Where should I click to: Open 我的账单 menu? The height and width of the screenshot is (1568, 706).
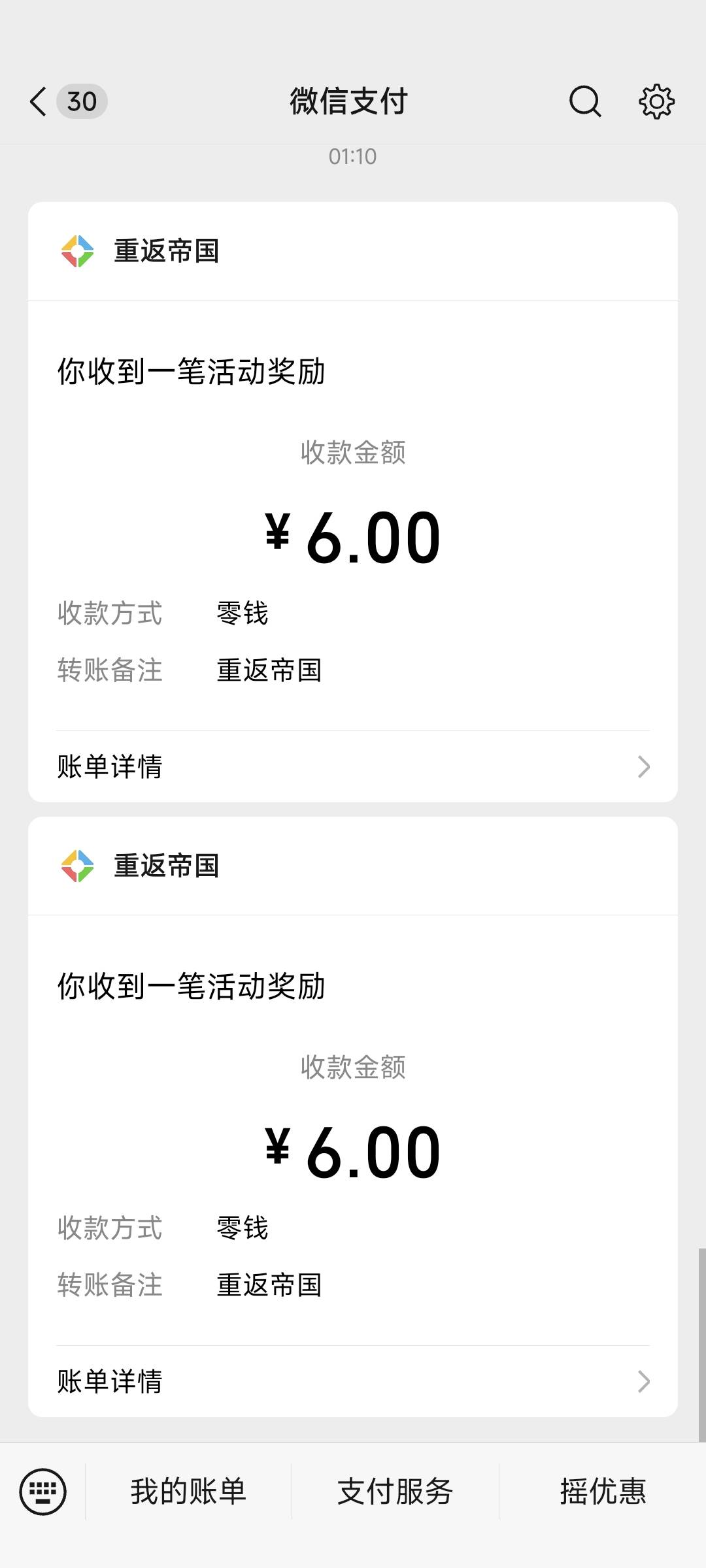(x=188, y=1492)
